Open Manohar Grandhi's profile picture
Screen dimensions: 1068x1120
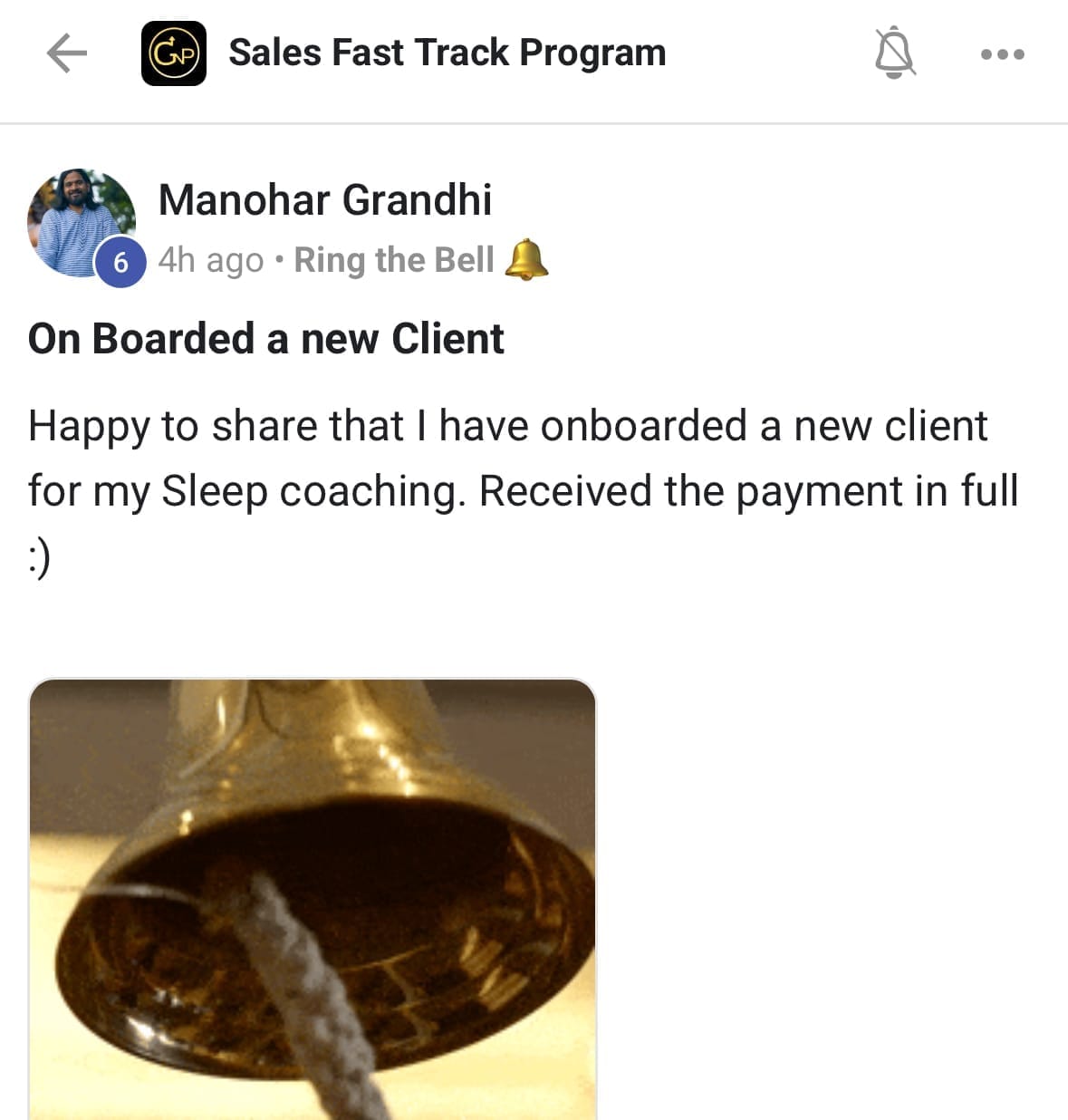81,223
